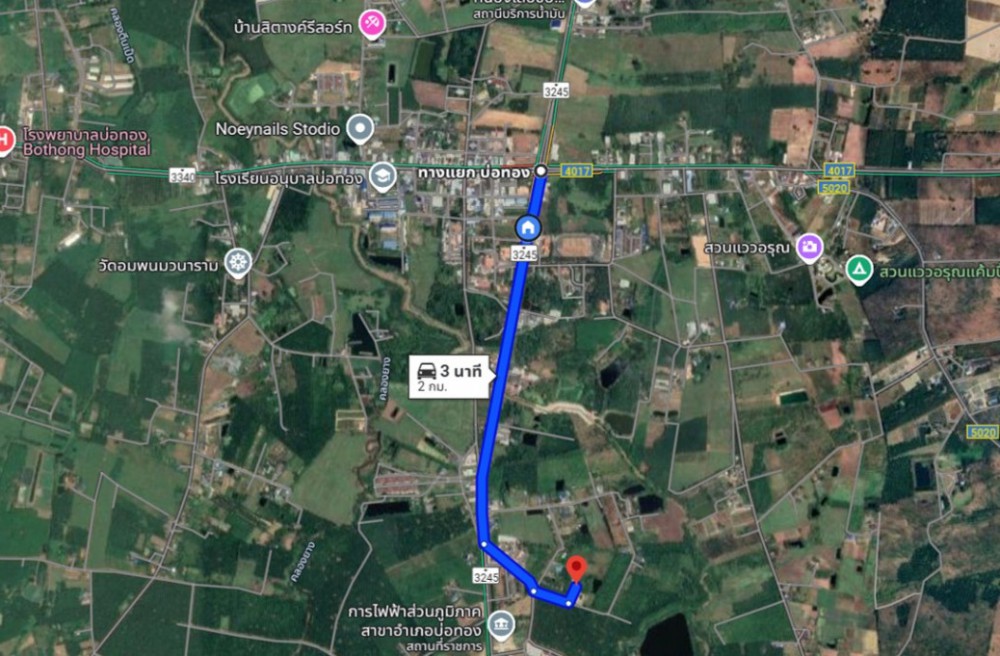Open the โรงเรียนอนุบาลบ่อทอง school marker
Screen dimensions: 1000x656
tap(380, 177)
